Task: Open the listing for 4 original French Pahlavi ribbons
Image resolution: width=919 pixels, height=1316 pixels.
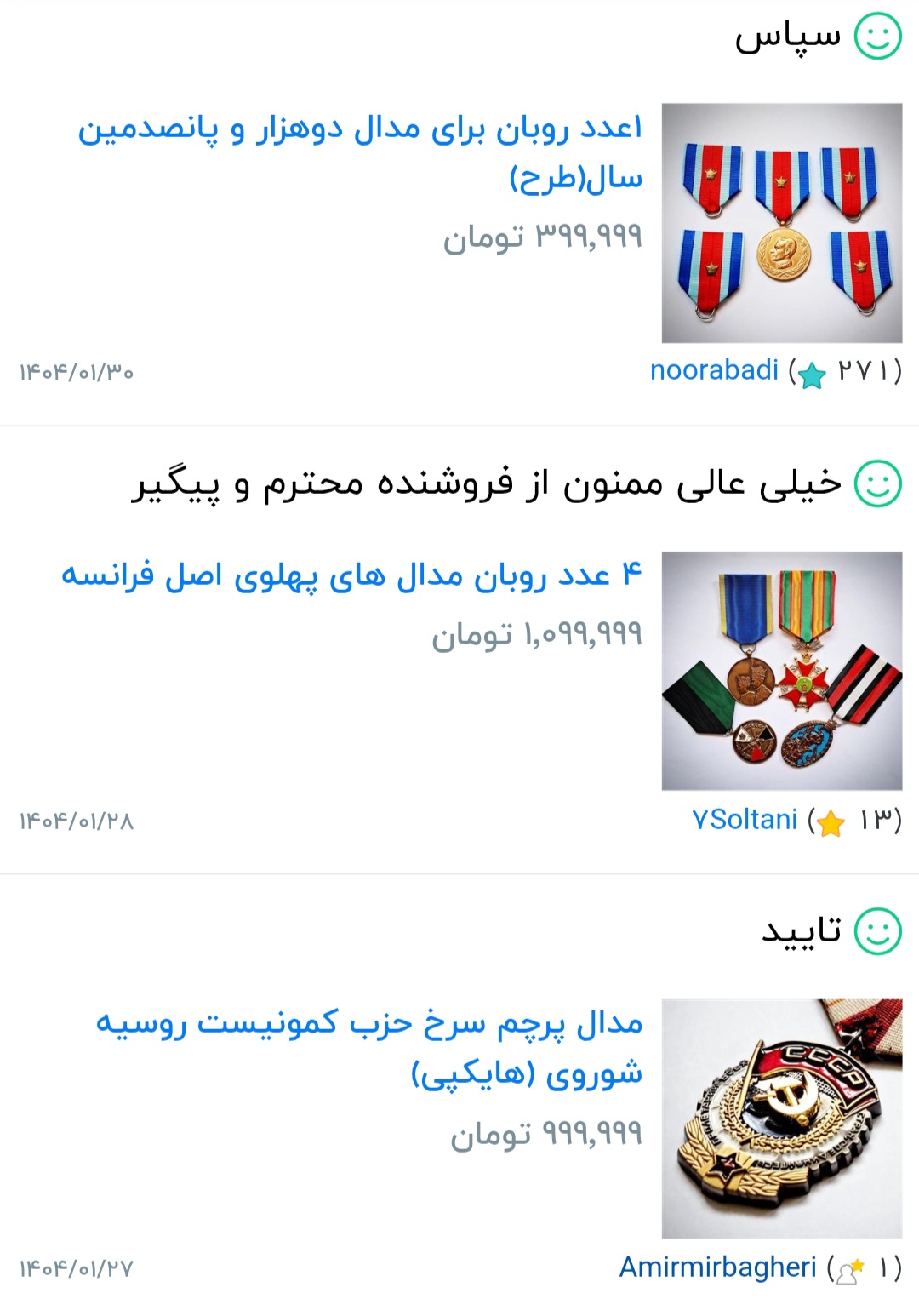Action: (351, 575)
